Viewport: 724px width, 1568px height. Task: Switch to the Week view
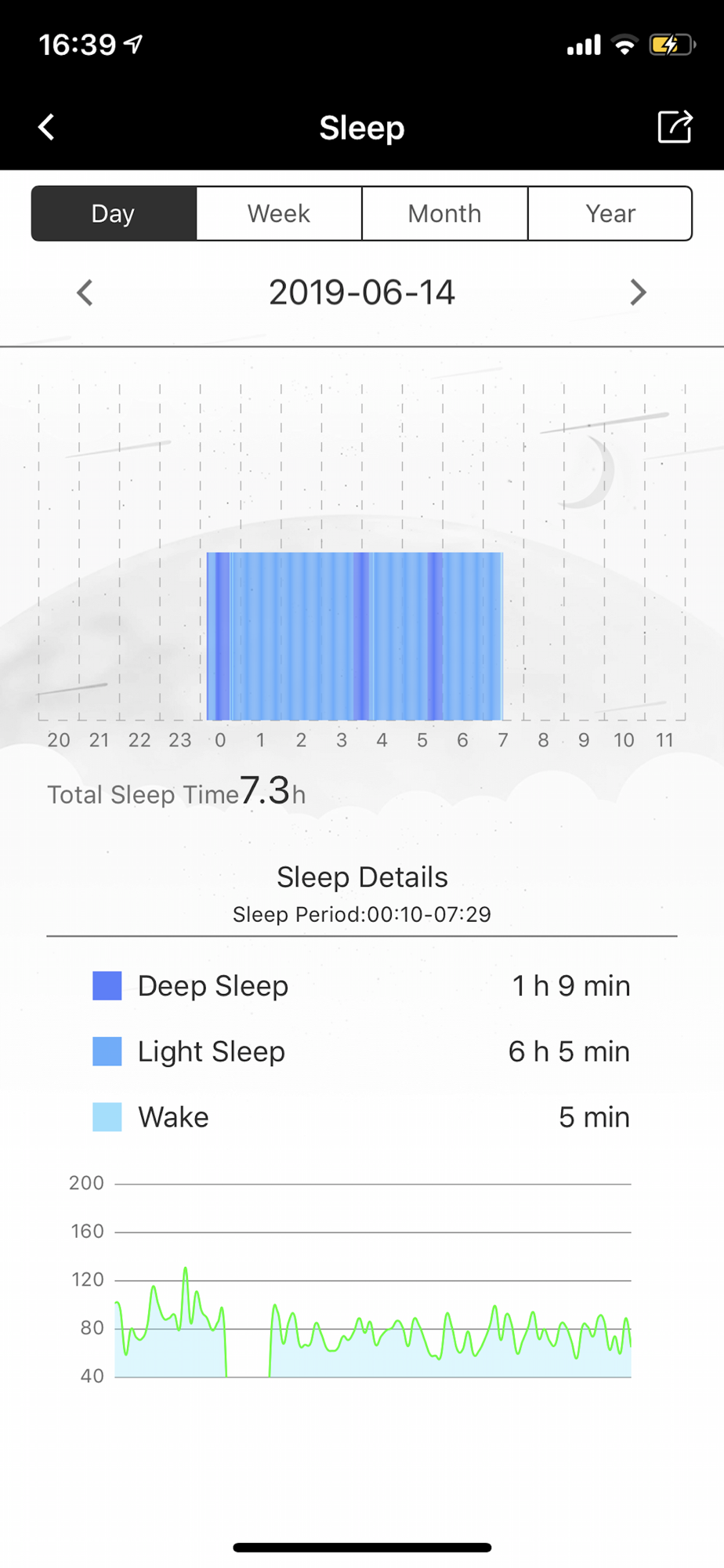click(x=279, y=213)
